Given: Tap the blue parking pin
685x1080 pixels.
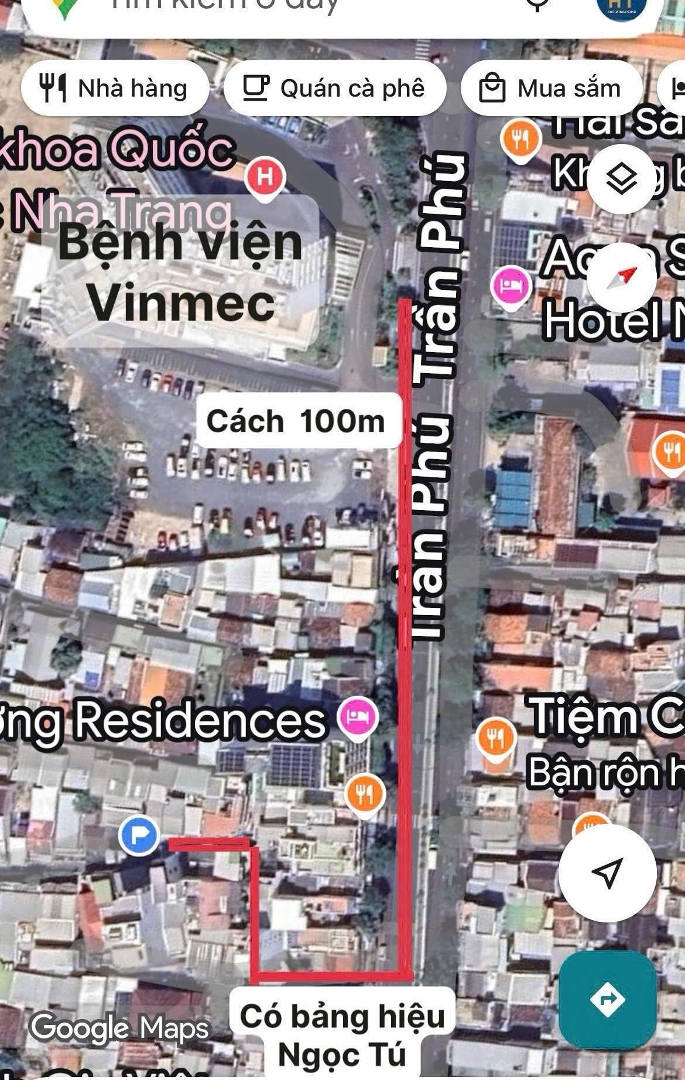Looking at the screenshot, I should (138, 836).
